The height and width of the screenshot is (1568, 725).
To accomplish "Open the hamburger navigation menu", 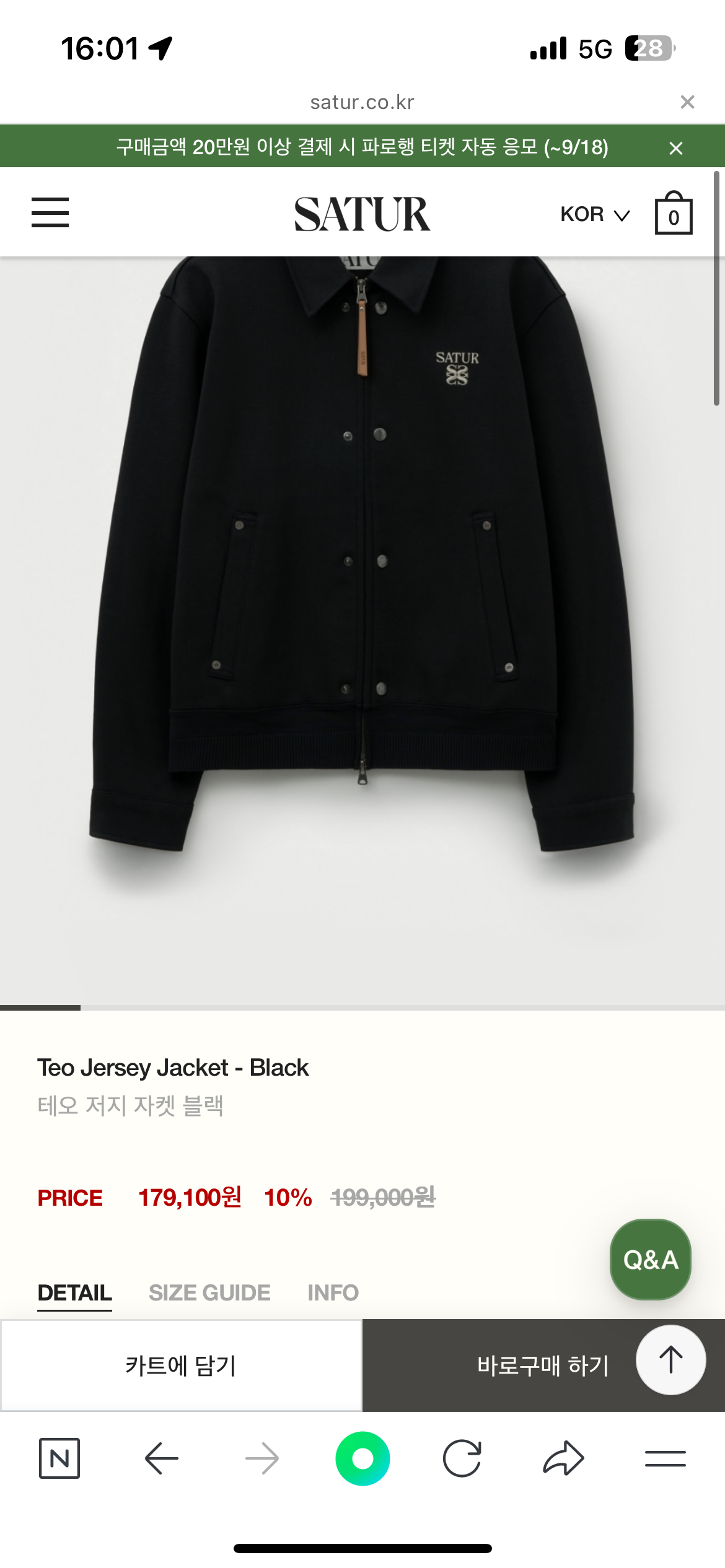I will (50, 212).
